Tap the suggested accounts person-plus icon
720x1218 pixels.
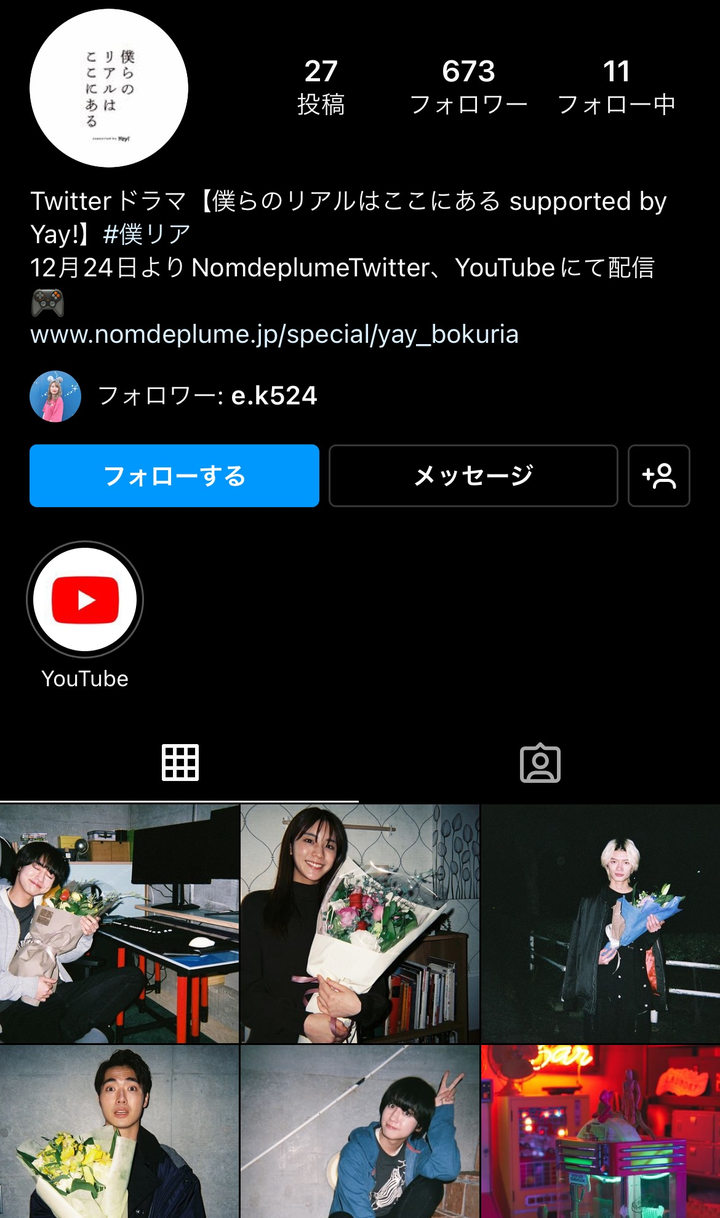click(659, 476)
